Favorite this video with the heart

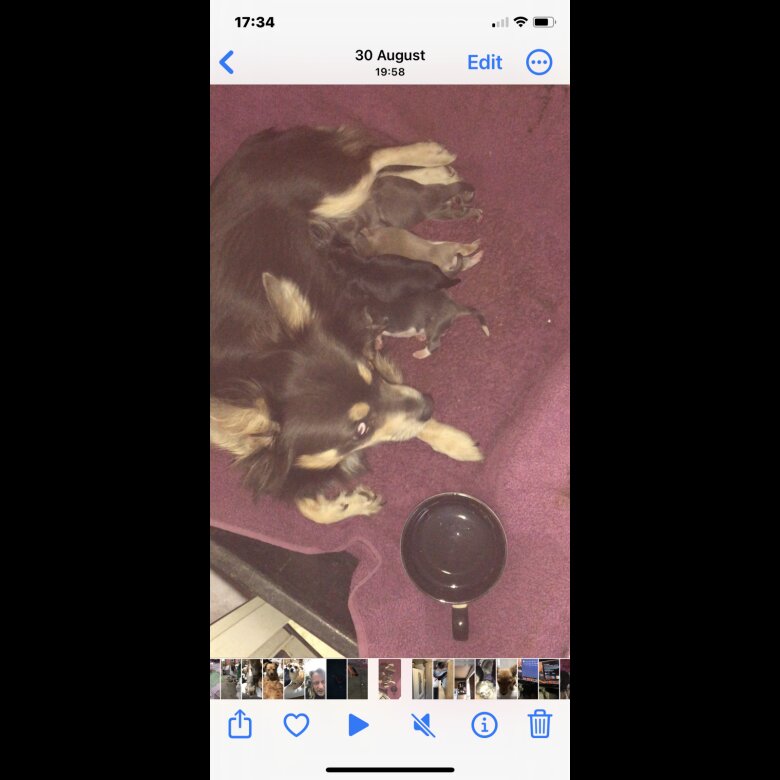click(x=296, y=725)
